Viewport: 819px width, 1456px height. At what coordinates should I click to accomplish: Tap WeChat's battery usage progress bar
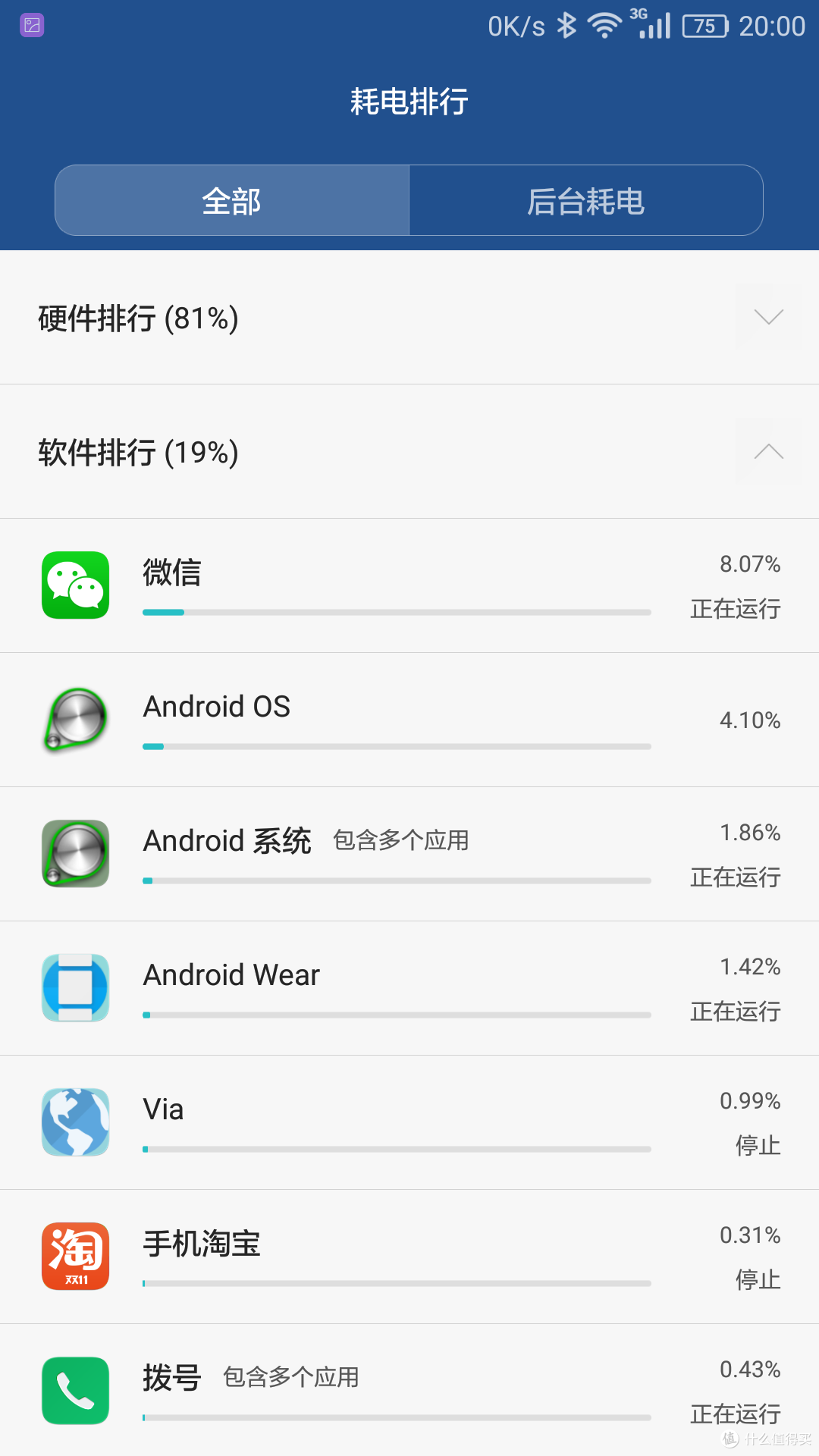click(x=396, y=611)
